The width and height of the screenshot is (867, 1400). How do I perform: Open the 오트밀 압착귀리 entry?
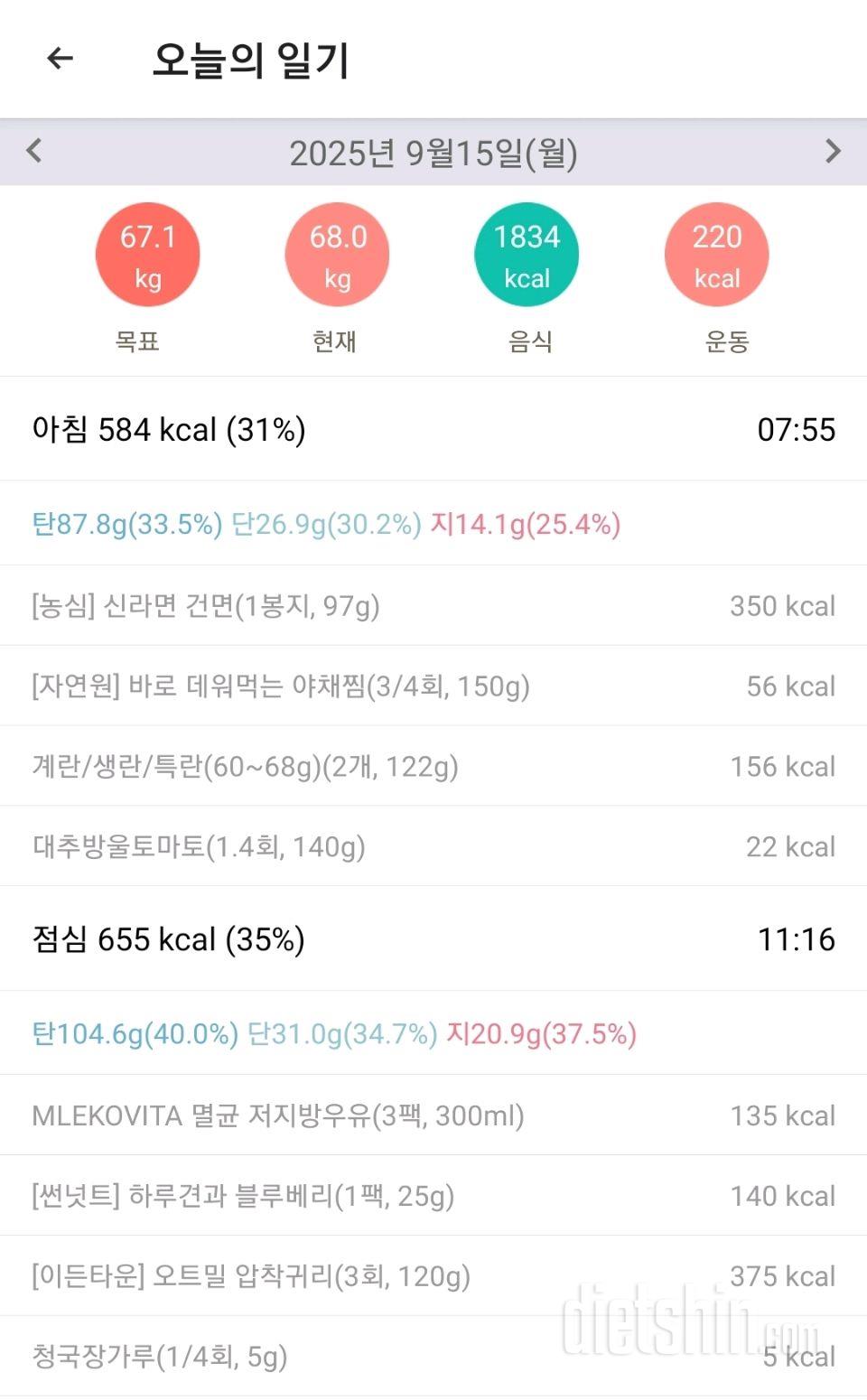click(433, 1275)
